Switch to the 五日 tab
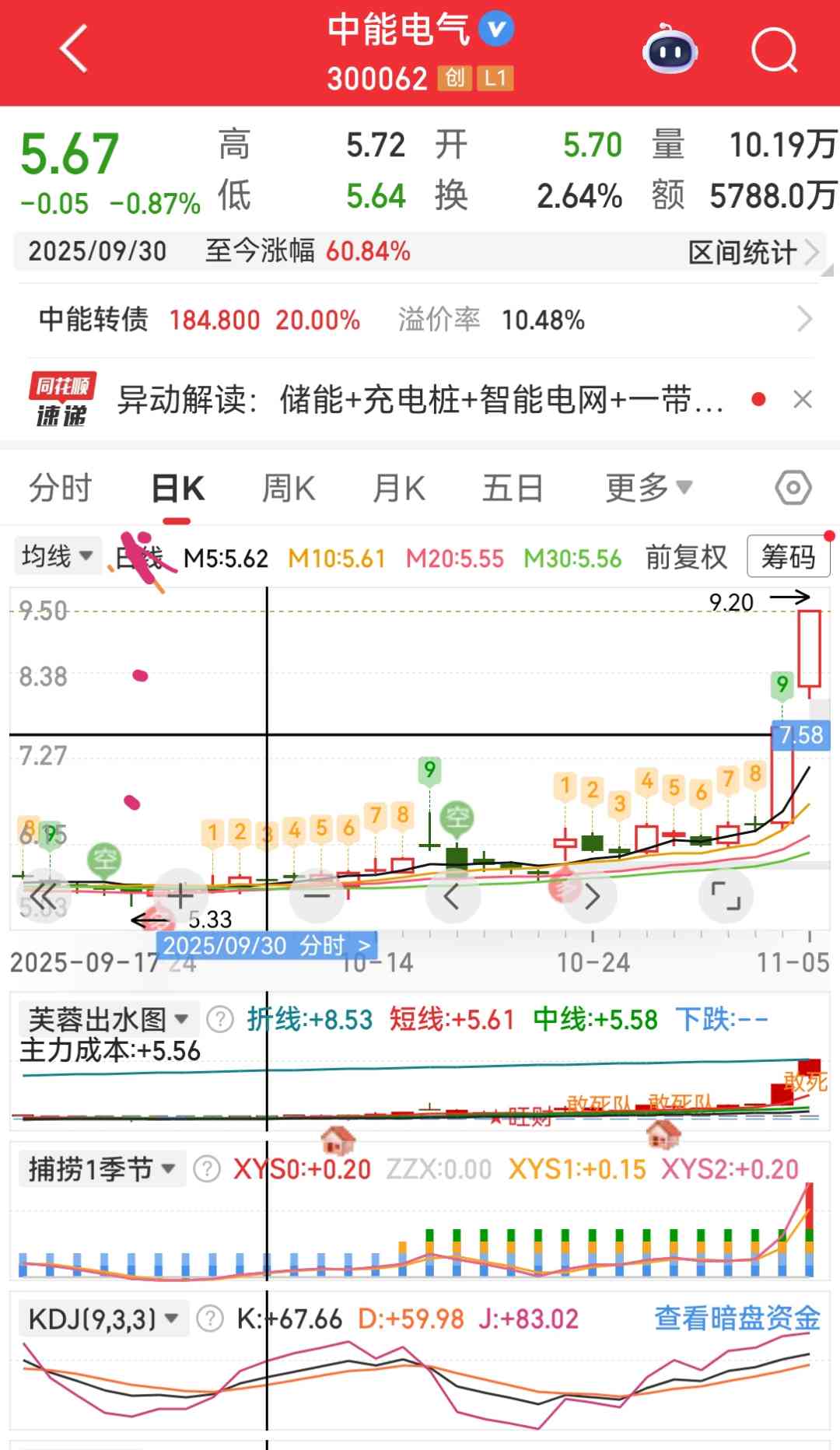Image resolution: width=840 pixels, height=1450 pixels. point(512,489)
